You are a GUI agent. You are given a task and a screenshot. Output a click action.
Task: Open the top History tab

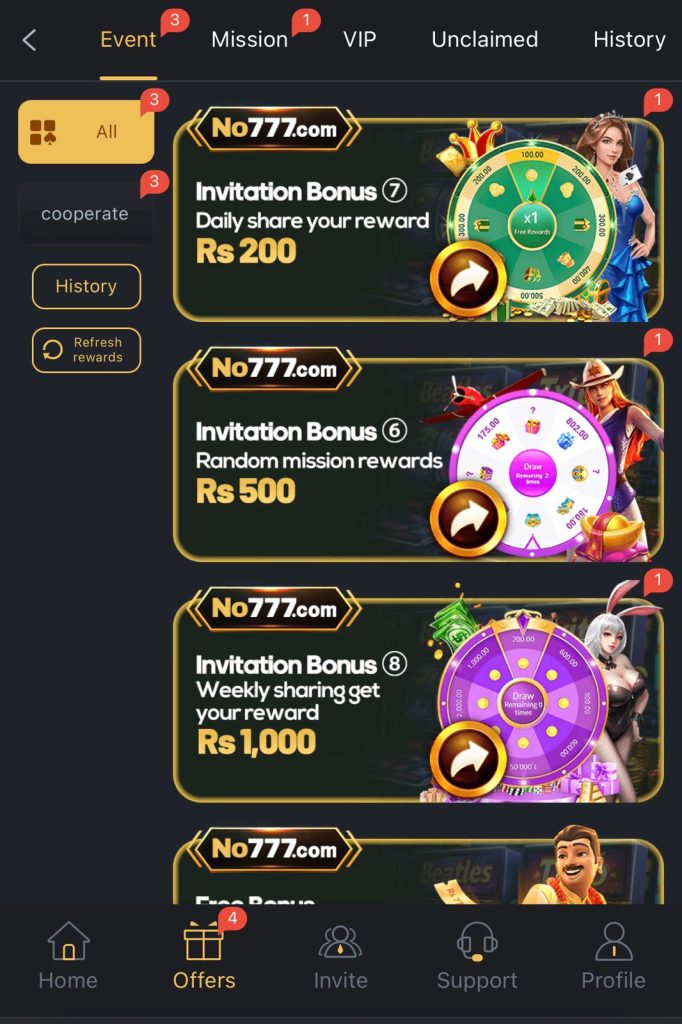click(x=628, y=40)
